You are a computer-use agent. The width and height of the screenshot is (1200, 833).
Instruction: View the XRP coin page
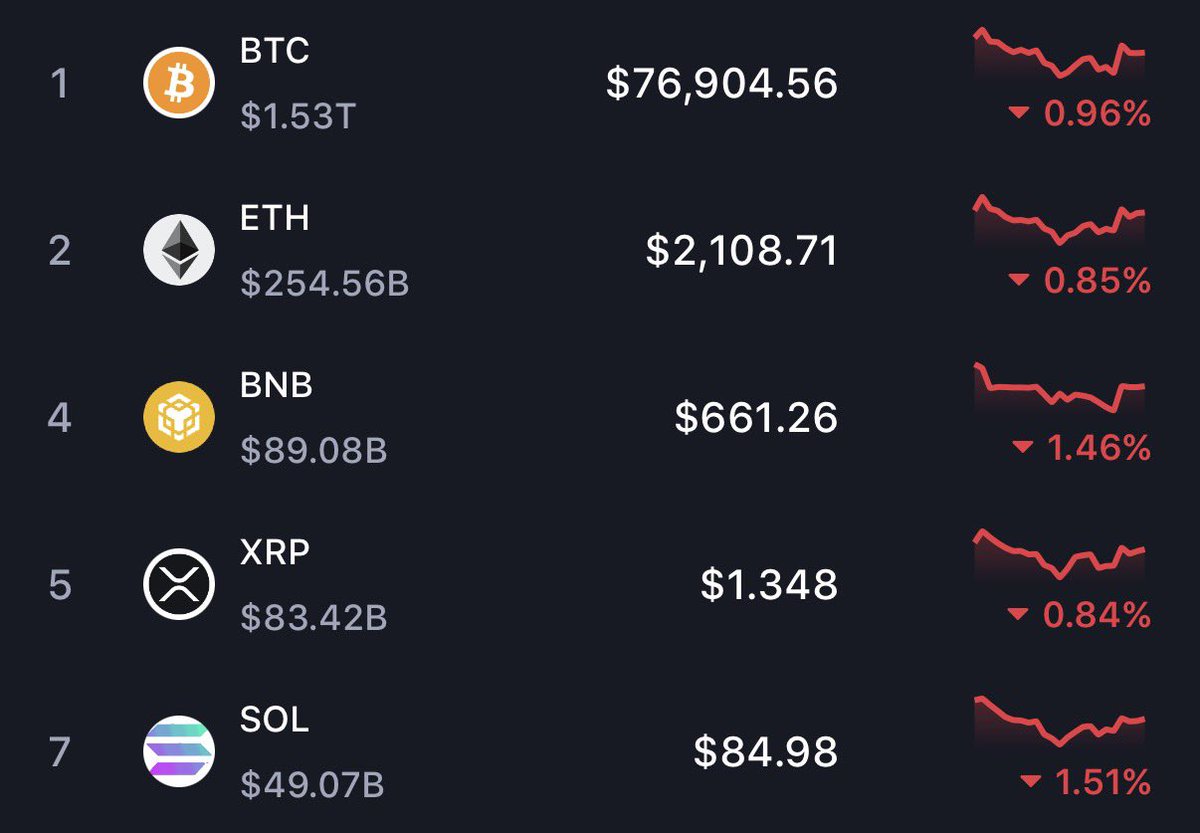pos(600,584)
